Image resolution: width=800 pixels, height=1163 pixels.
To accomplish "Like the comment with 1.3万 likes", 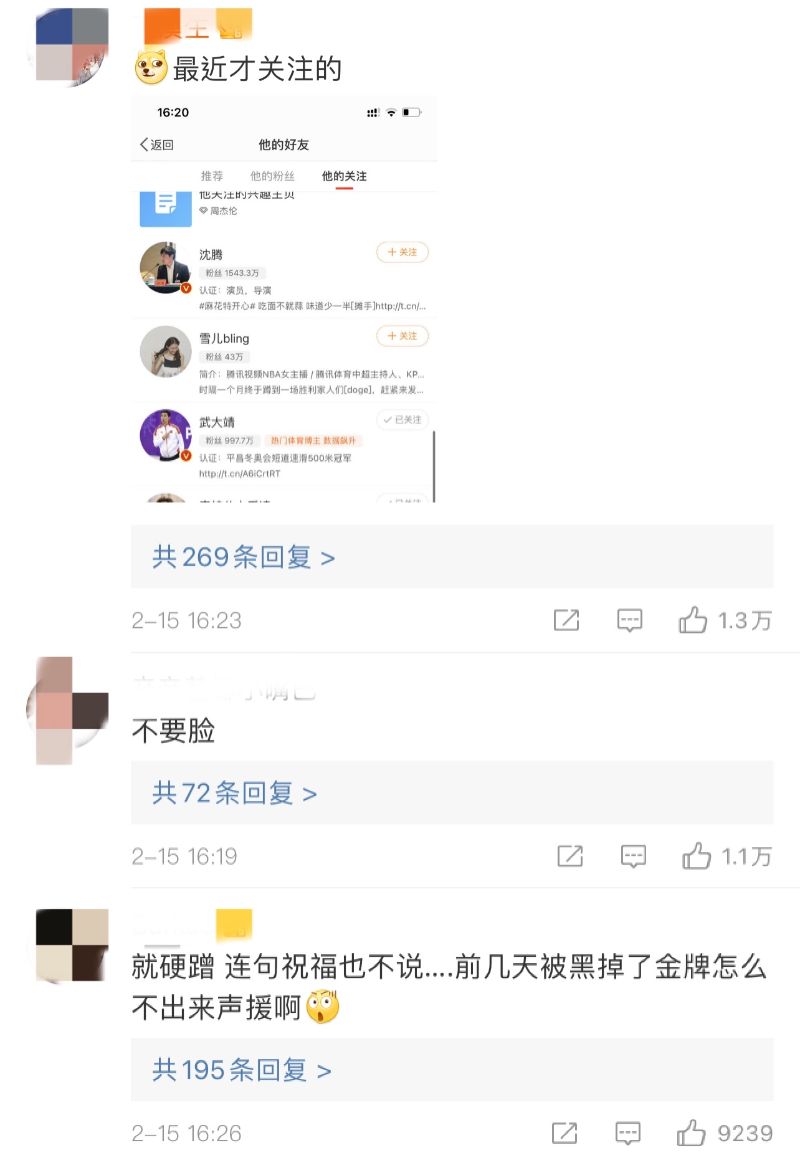I will (693, 621).
